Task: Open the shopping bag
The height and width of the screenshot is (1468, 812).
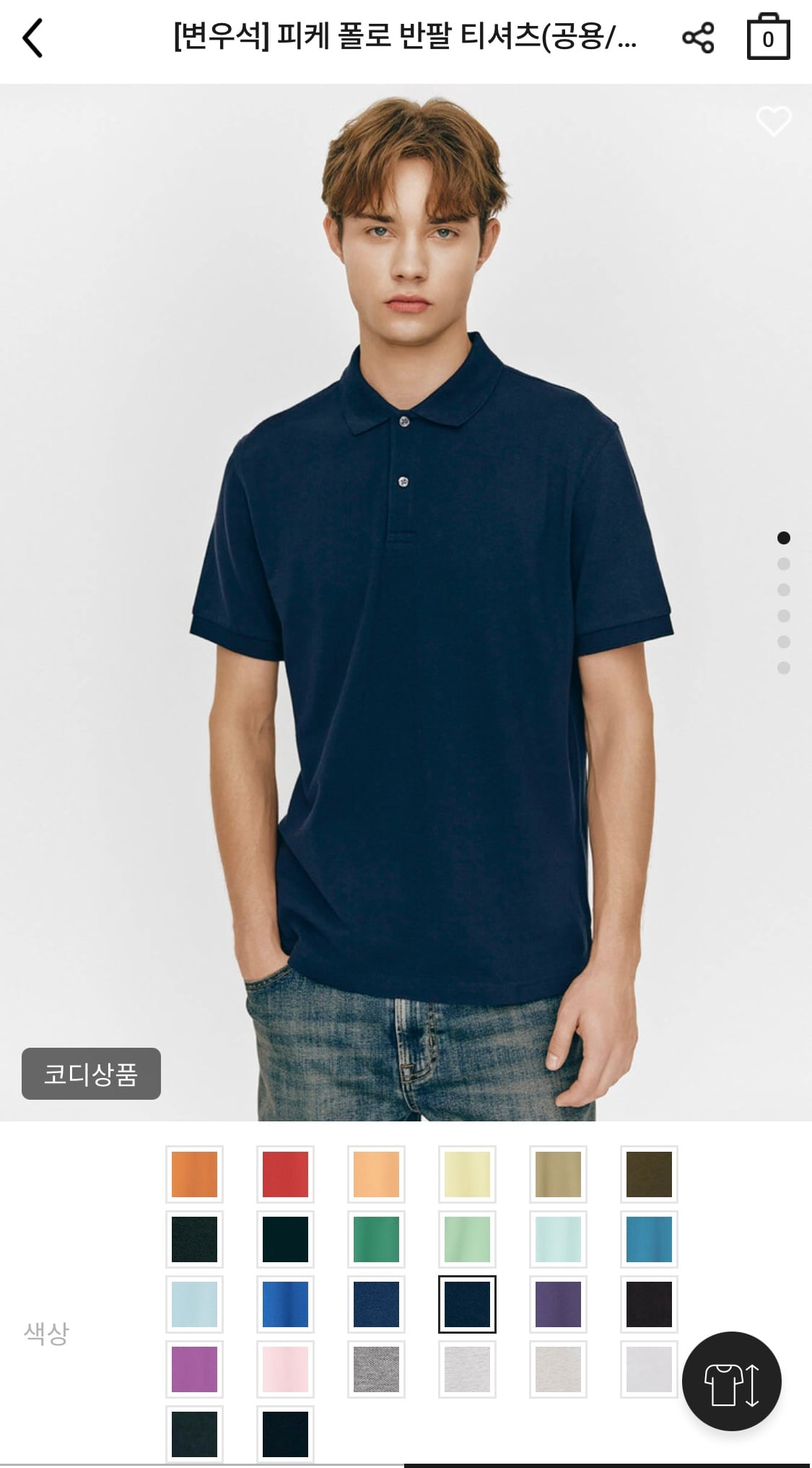Action: tap(768, 36)
